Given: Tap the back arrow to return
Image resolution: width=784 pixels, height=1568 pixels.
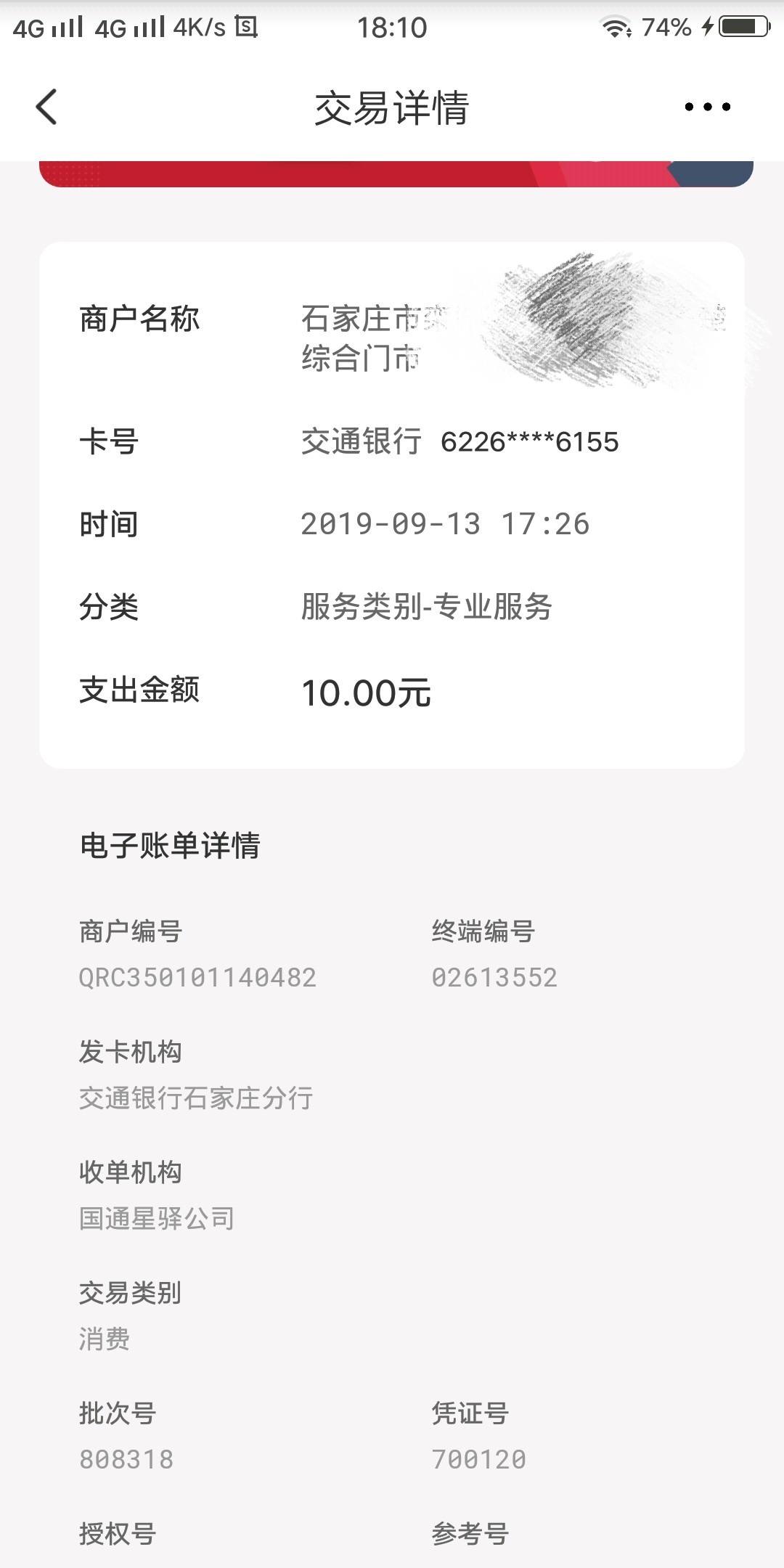Looking at the screenshot, I should (x=45, y=107).
